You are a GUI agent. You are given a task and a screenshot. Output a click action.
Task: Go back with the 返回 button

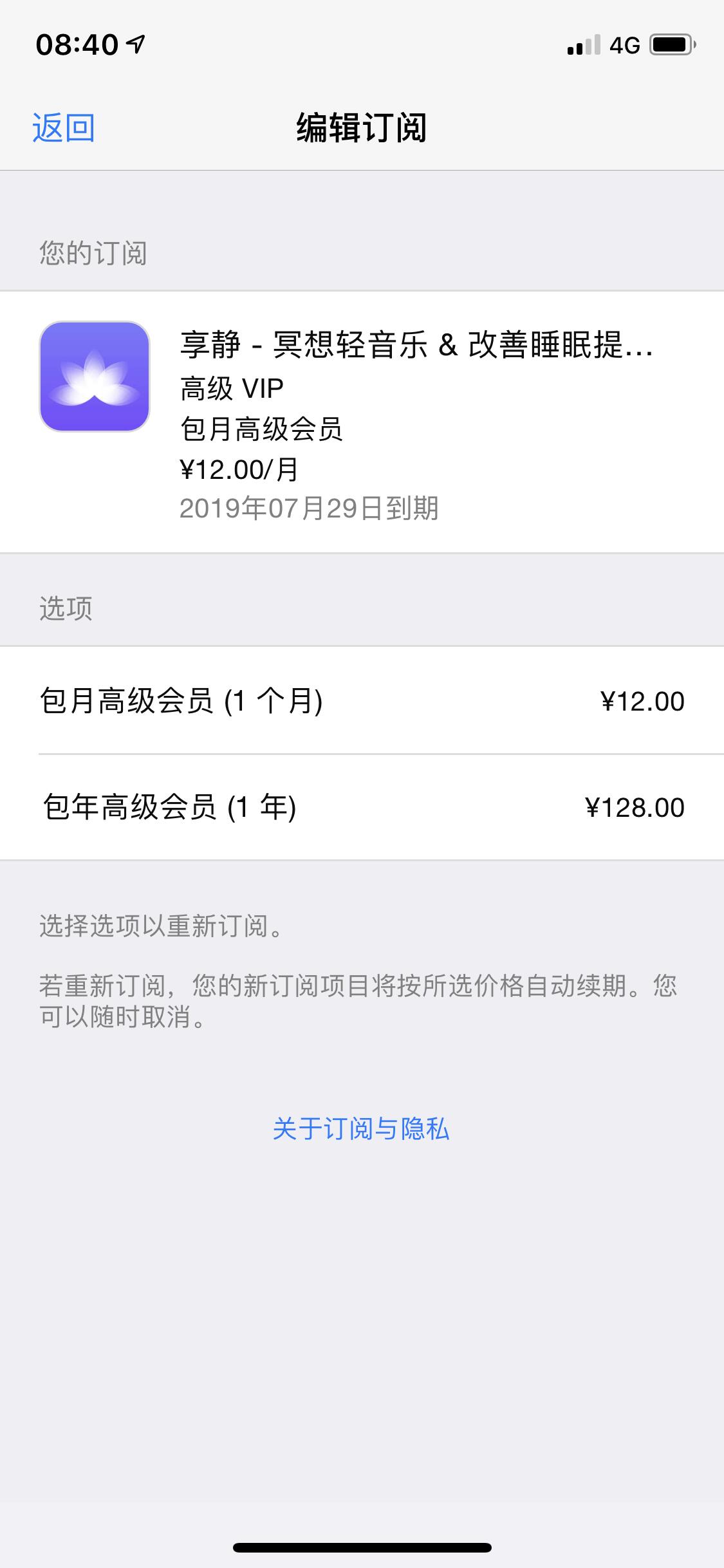[x=64, y=127]
